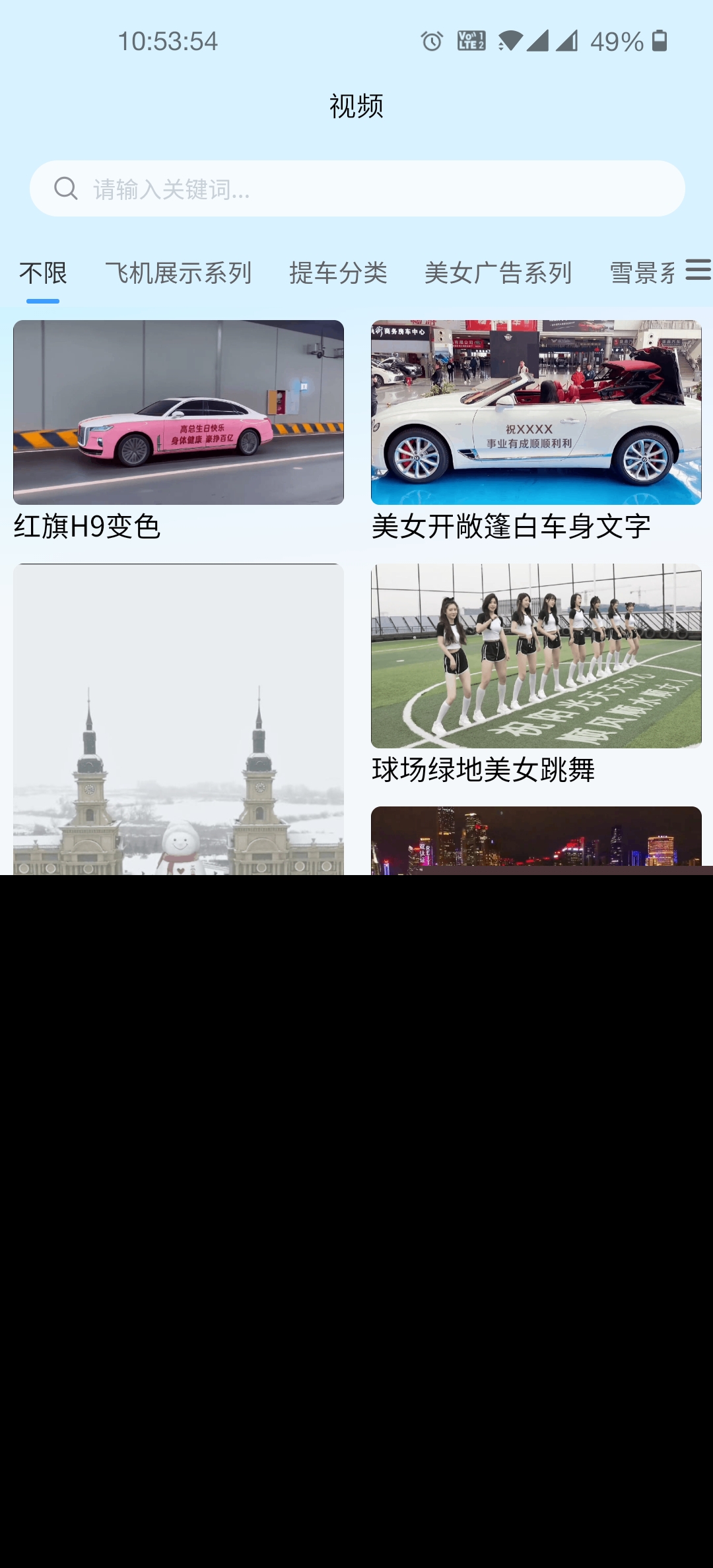
Task: Switch to 飞机展示系列 tab
Action: tap(178, 273)
